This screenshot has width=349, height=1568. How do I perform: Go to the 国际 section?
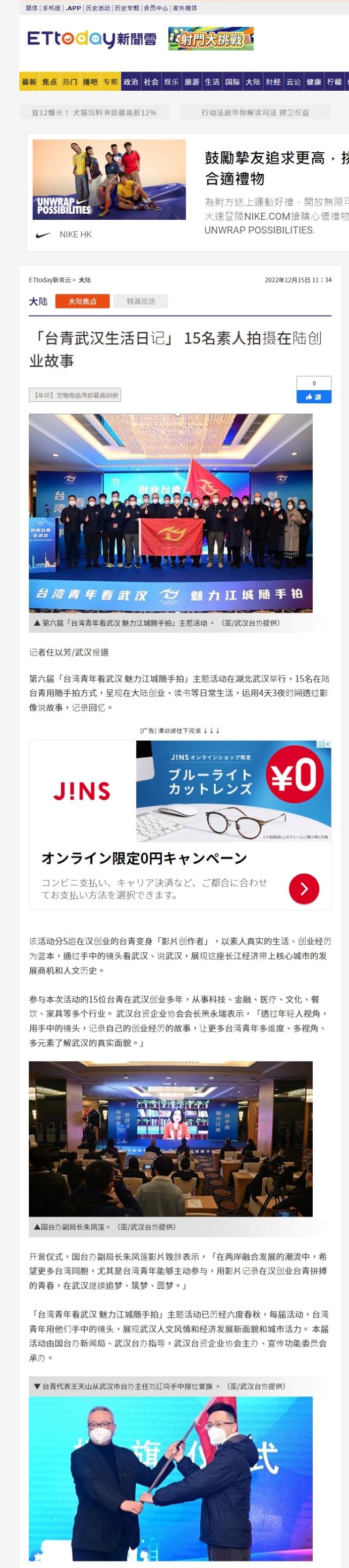[232, 82]
